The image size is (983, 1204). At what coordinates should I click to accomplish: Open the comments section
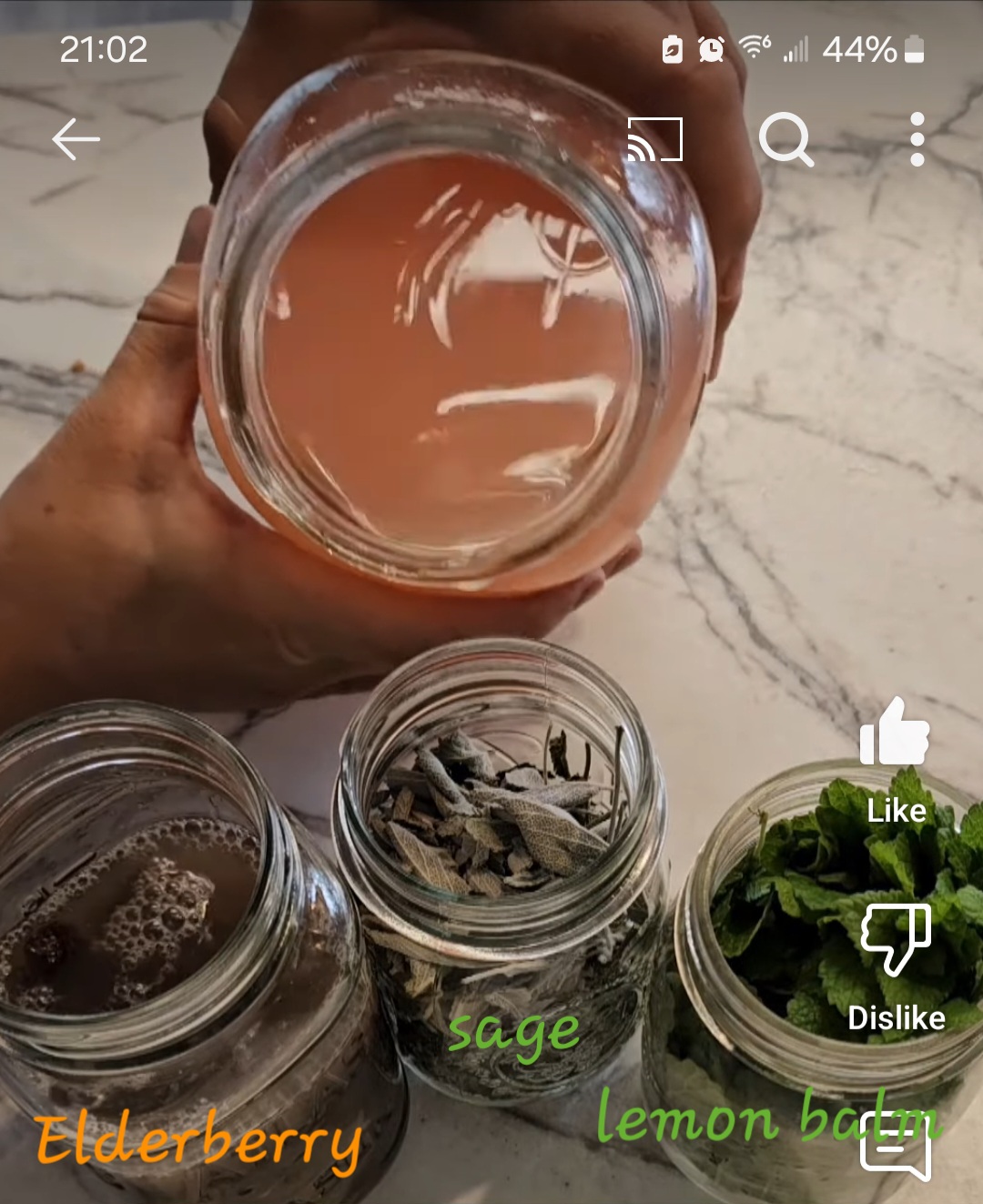tap(896, 1147)
